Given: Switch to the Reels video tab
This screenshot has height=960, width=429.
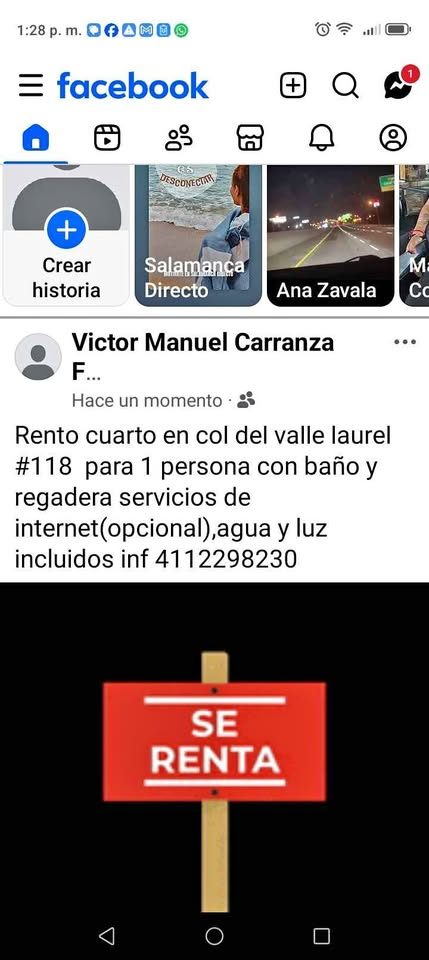Looking at the screenshot, I should tap(107, 138).
